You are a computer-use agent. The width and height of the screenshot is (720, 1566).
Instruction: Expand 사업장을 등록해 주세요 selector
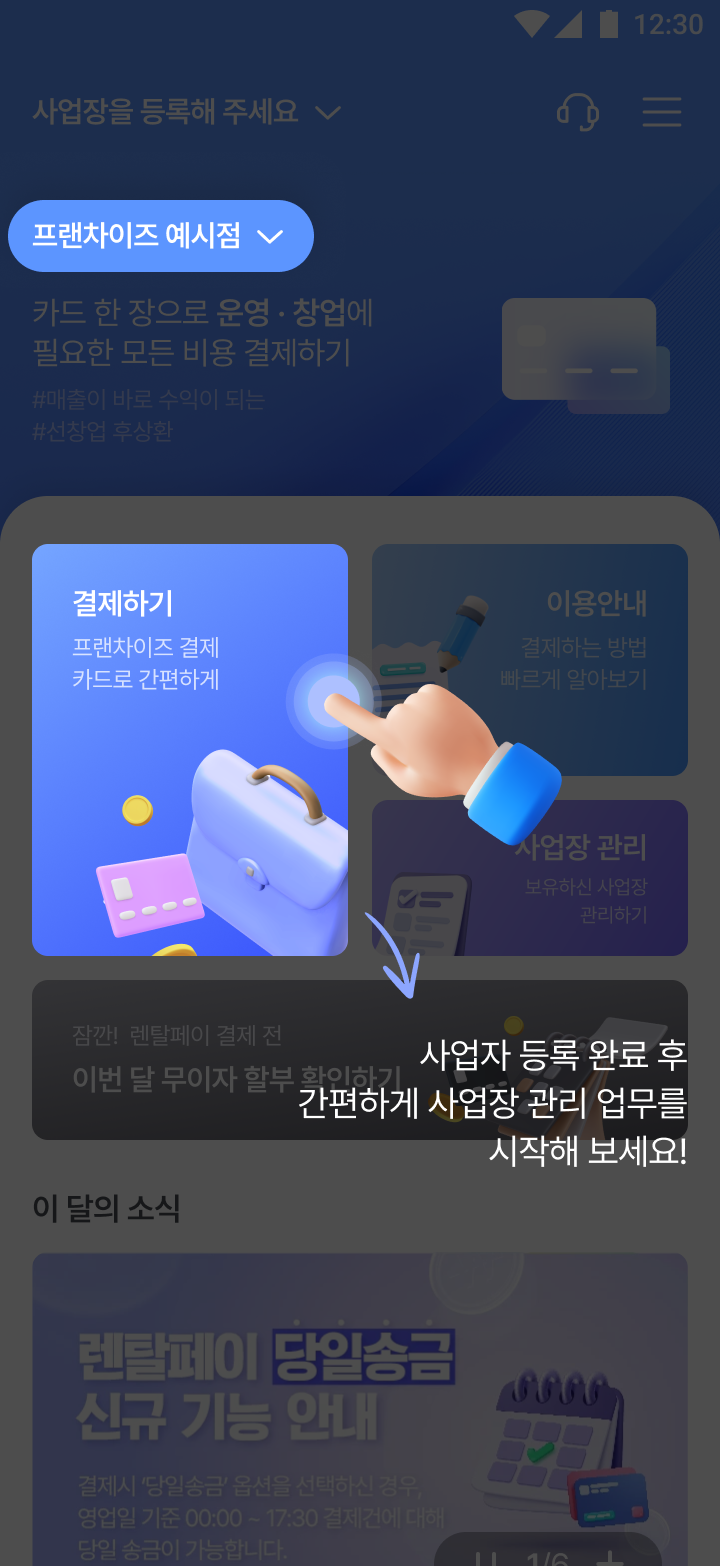coord(186,112)
